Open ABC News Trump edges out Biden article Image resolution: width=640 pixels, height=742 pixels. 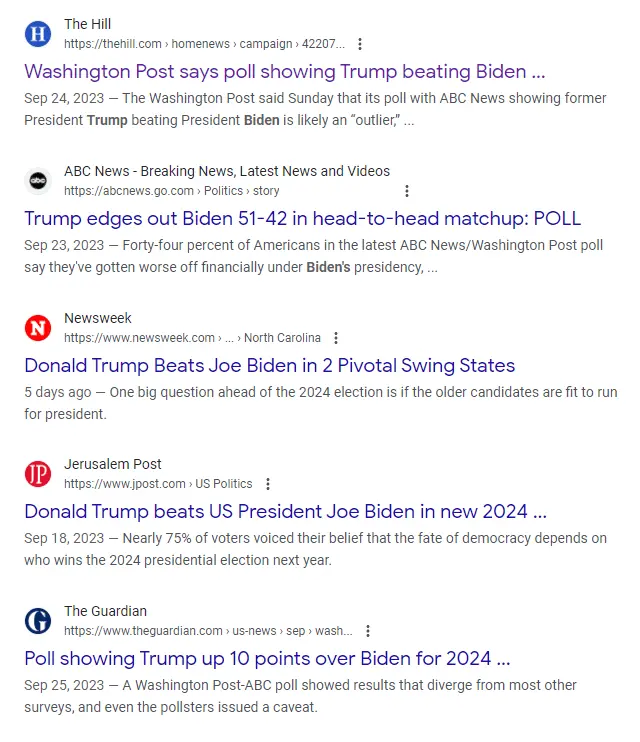click(x=302, y=218)
